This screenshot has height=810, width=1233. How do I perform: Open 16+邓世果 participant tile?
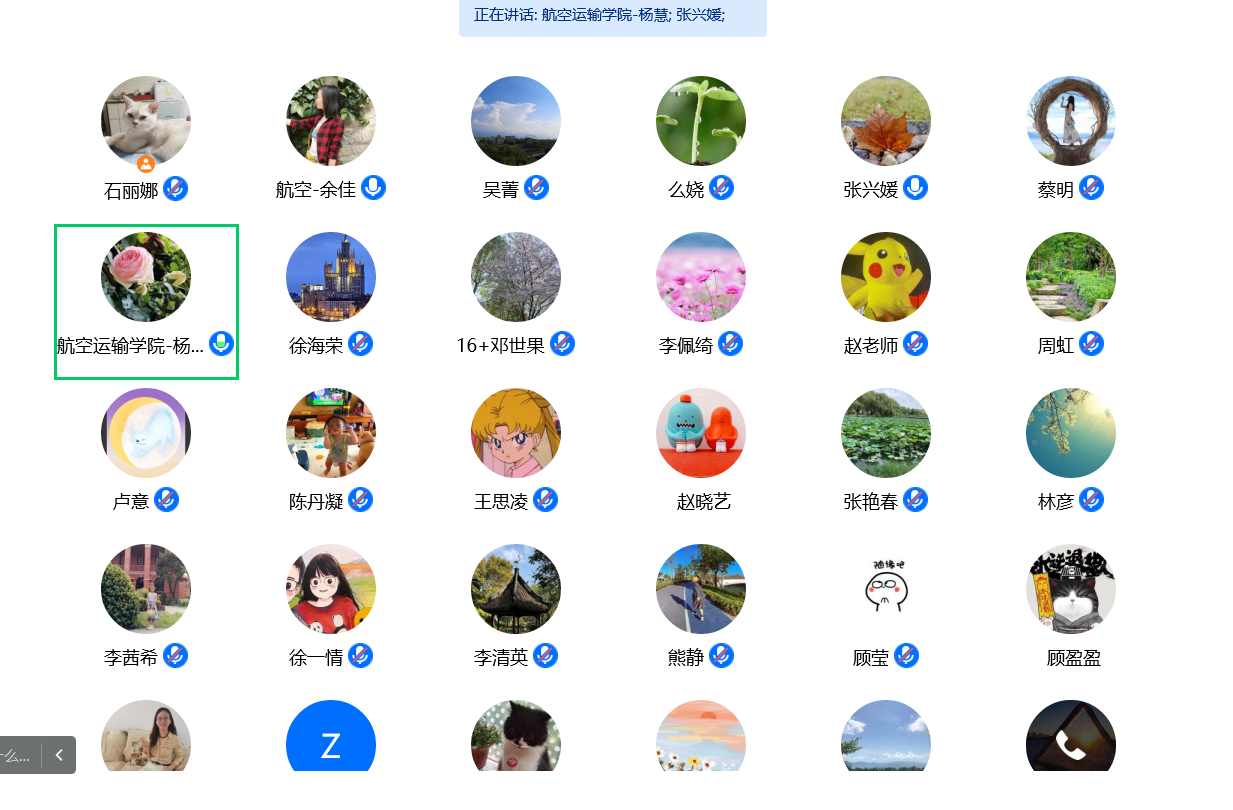[516, 277]
